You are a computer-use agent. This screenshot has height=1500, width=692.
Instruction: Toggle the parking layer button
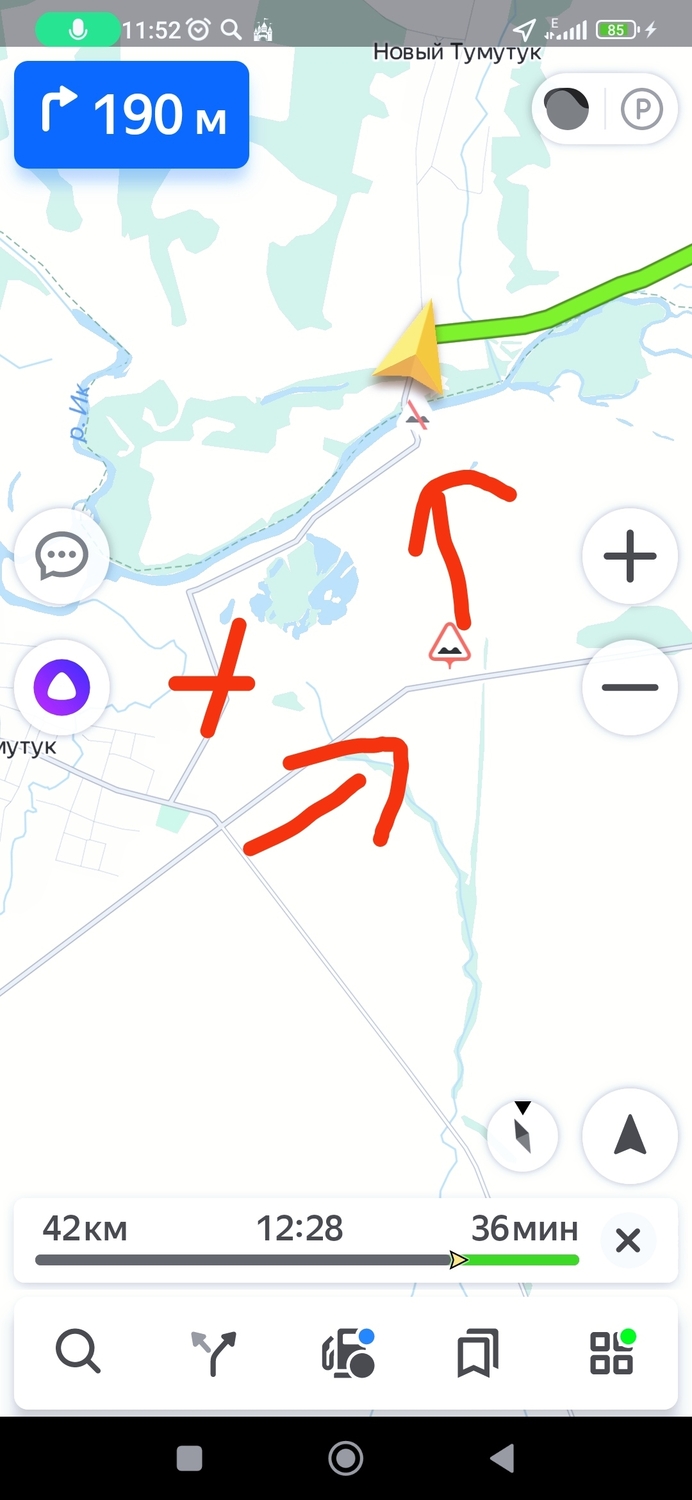coord(642,109)
